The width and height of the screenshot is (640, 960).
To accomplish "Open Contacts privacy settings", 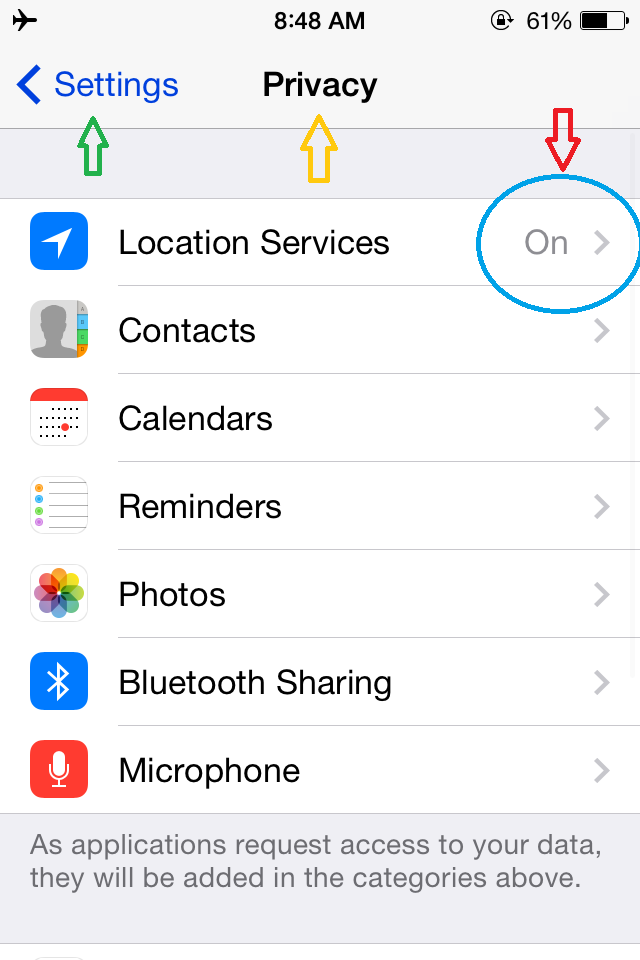I will coord(188,331).
